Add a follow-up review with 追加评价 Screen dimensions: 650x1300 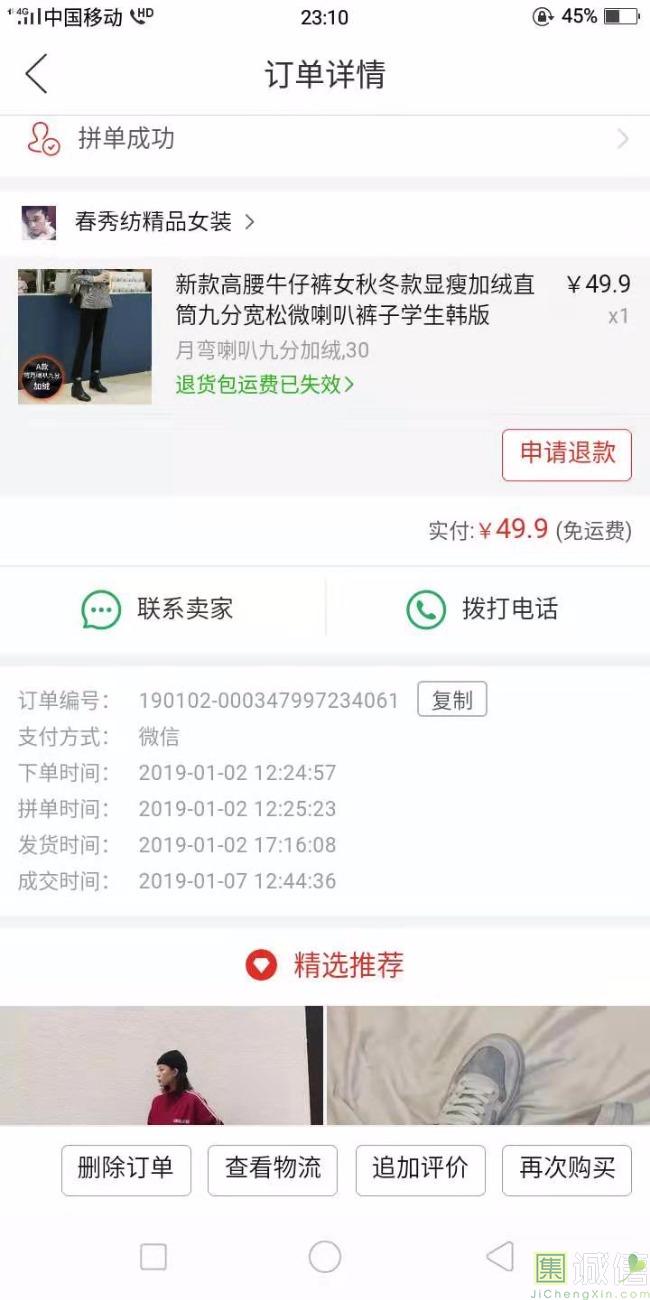pyautogui.click(x=420, y=1168)
